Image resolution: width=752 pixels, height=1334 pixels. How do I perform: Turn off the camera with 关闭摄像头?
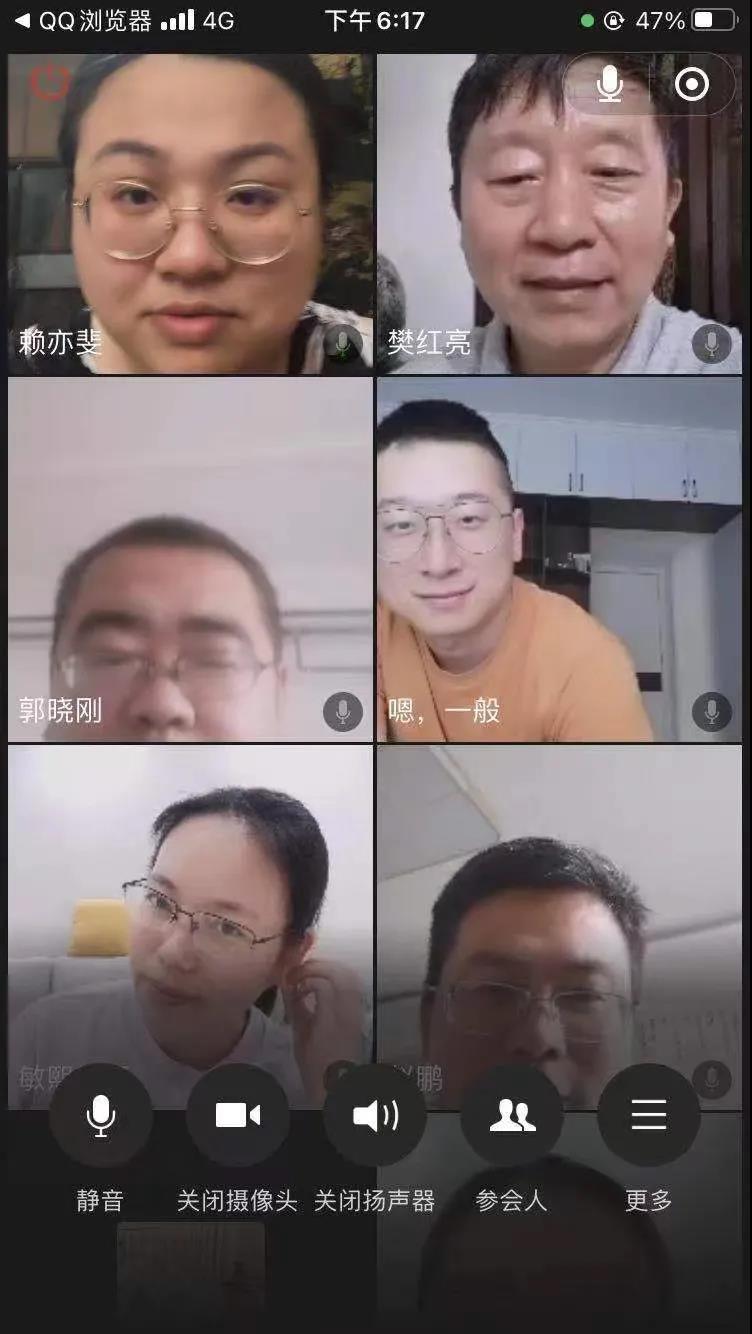(x=237, y=1115)
